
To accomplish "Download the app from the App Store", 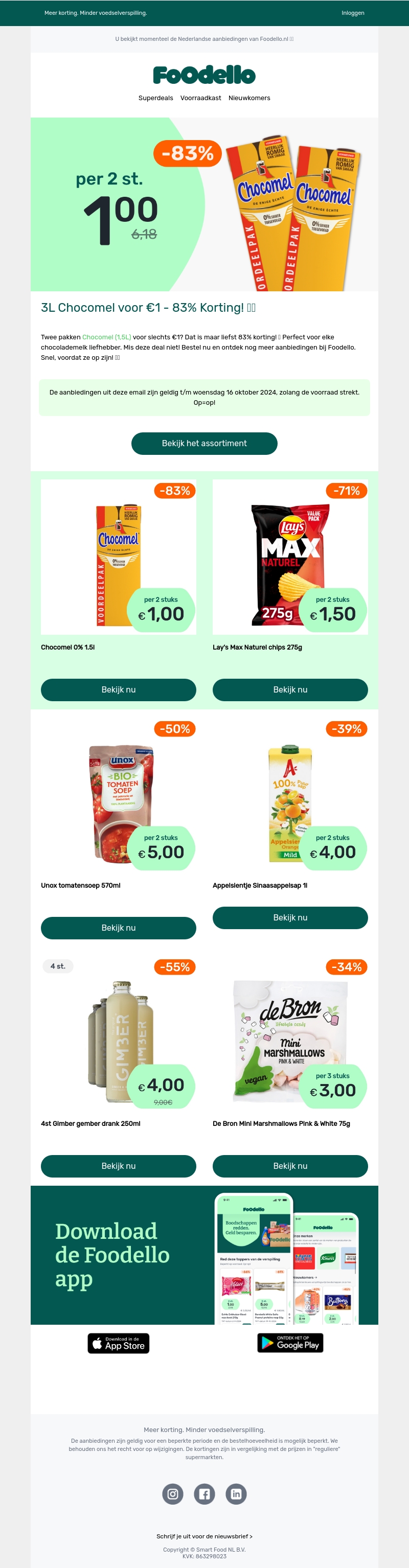I will click(119, 1344).
